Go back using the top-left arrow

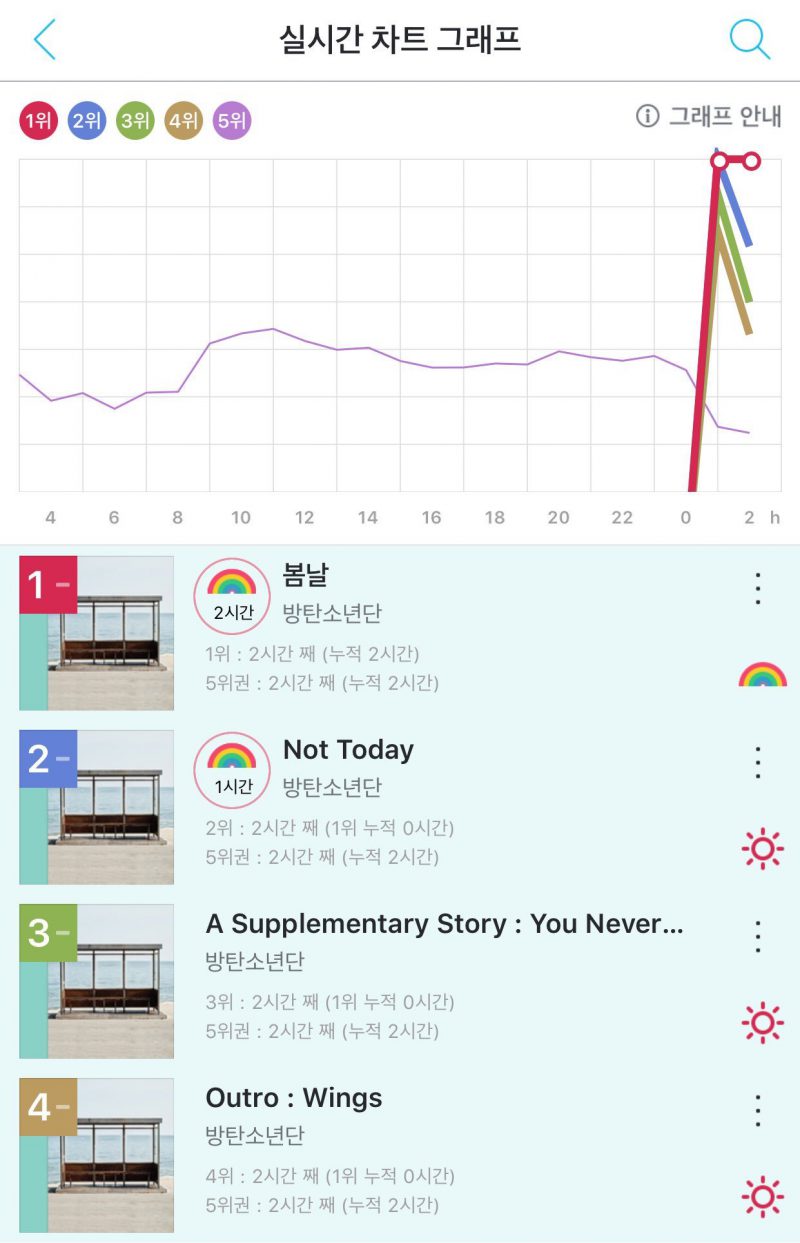[x=45, y=40]
